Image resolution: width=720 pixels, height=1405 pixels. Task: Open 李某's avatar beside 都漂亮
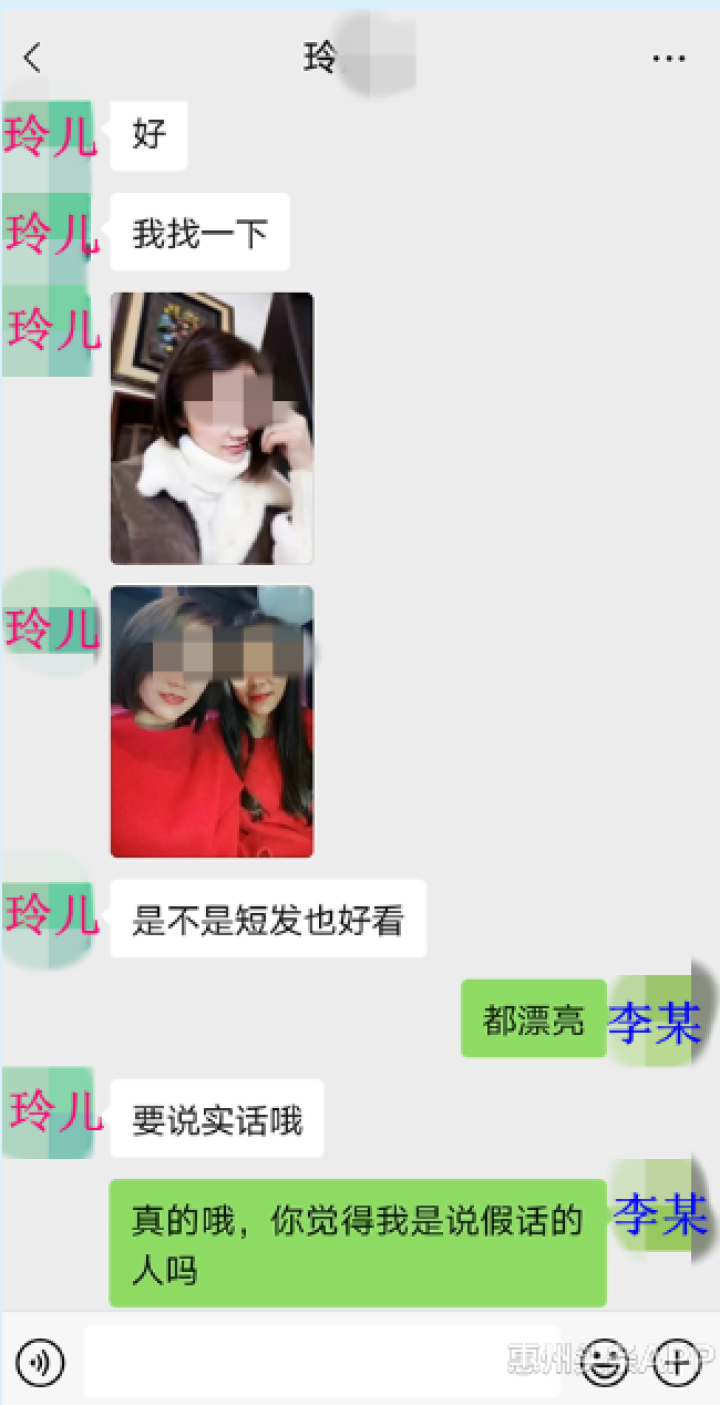655,1020
